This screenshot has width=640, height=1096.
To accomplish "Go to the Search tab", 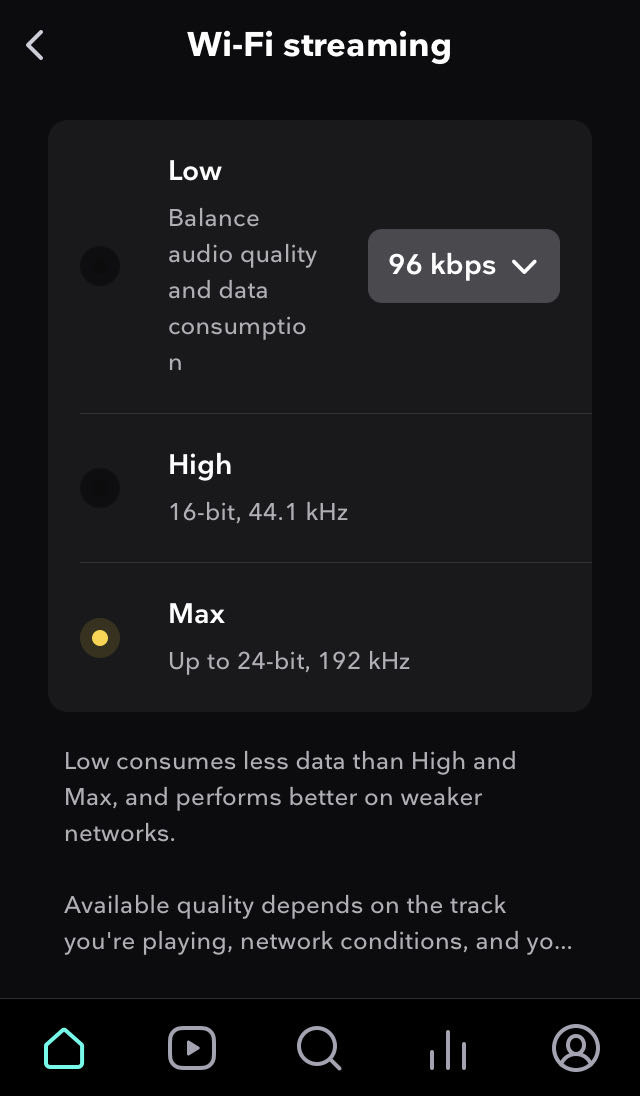I will click(320, 1048).
